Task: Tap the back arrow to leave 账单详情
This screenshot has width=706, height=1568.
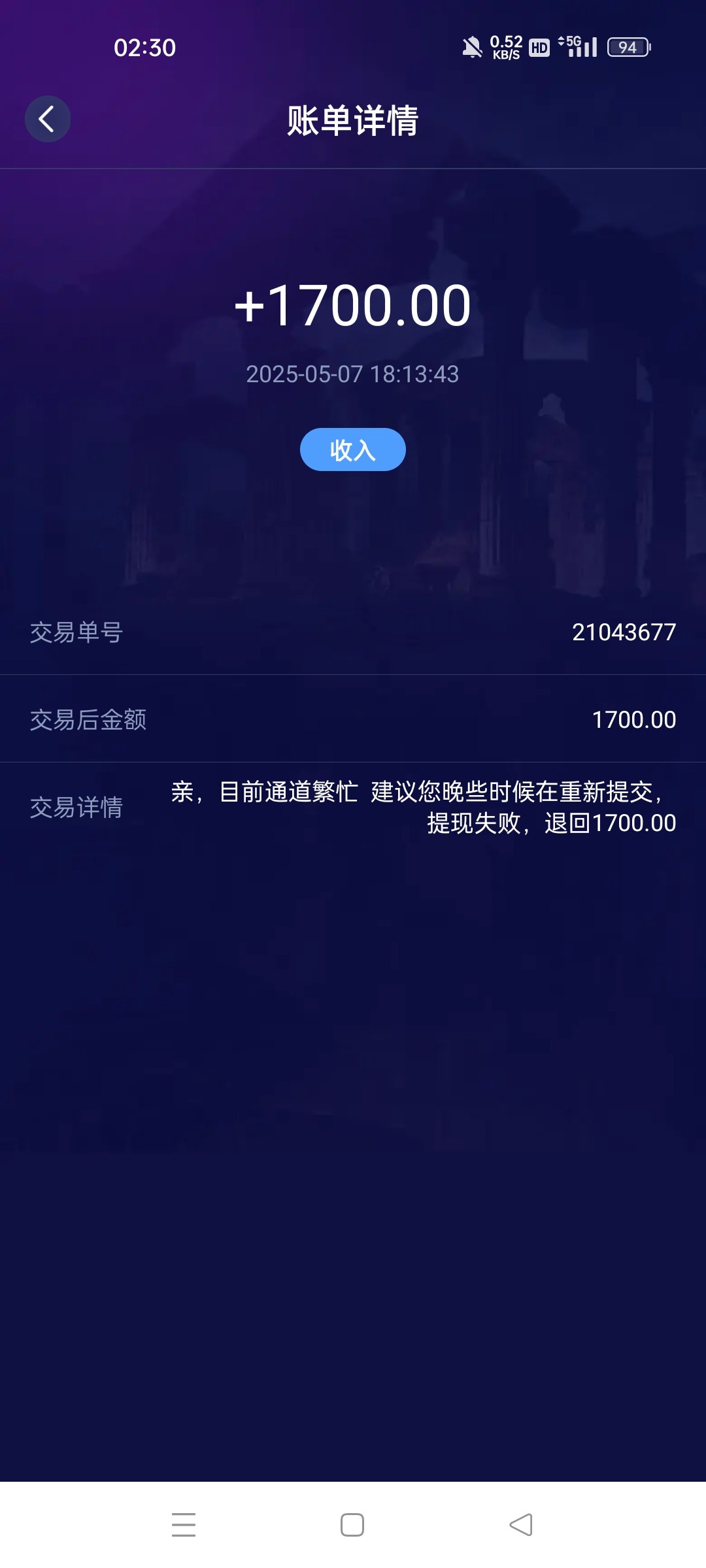Action: pyautogui.click(x=47, y=119)
